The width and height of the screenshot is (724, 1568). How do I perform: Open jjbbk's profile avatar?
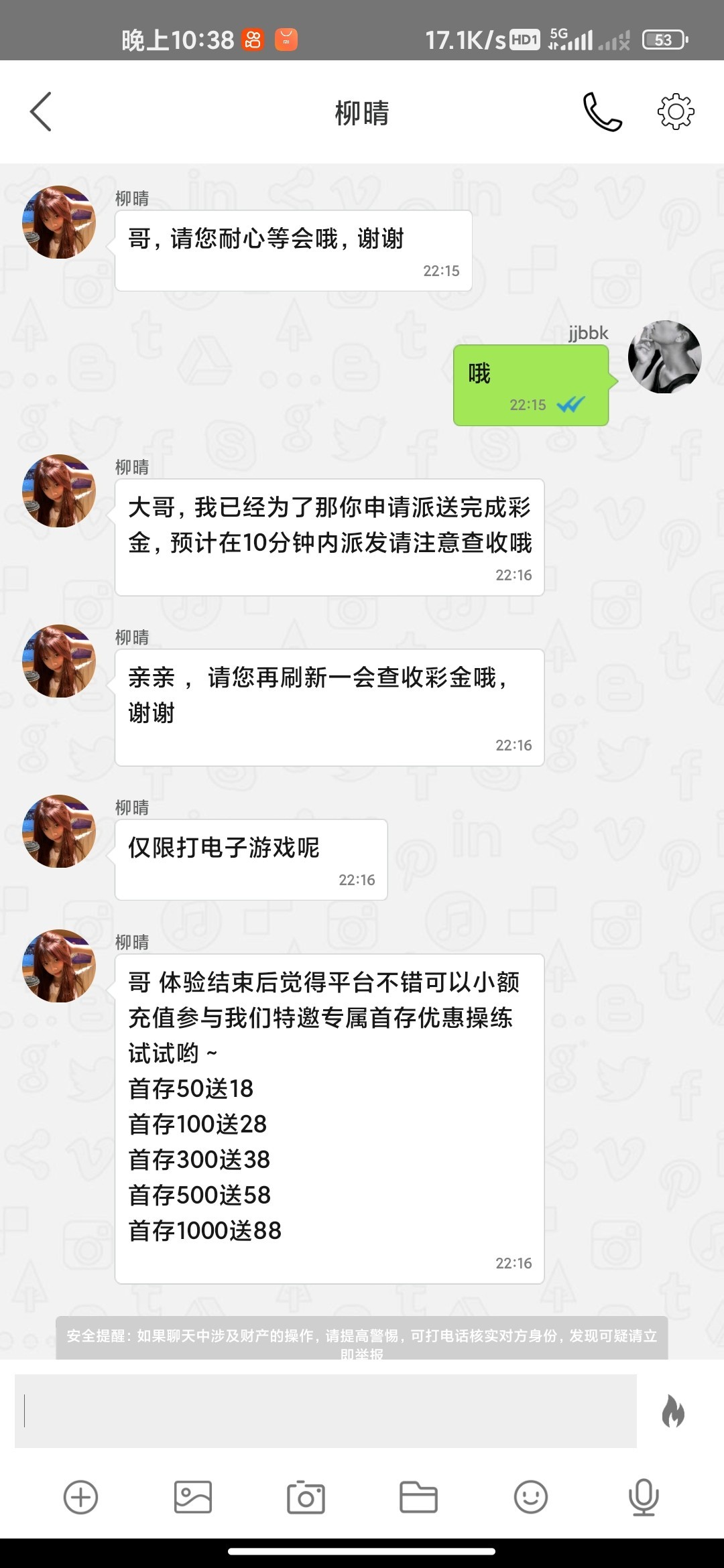pyautogui.click(x=664, y=356)
